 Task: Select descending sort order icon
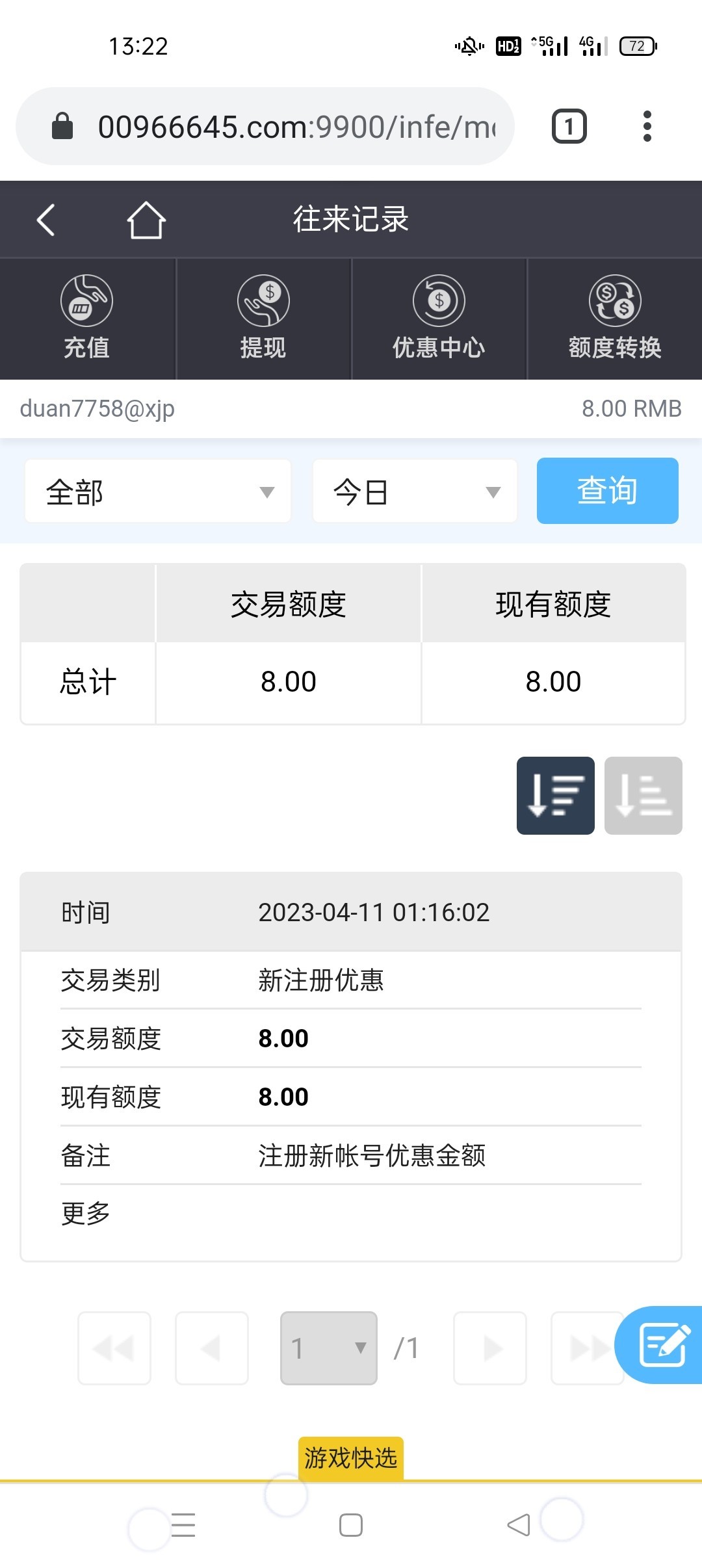click(555, 795)
